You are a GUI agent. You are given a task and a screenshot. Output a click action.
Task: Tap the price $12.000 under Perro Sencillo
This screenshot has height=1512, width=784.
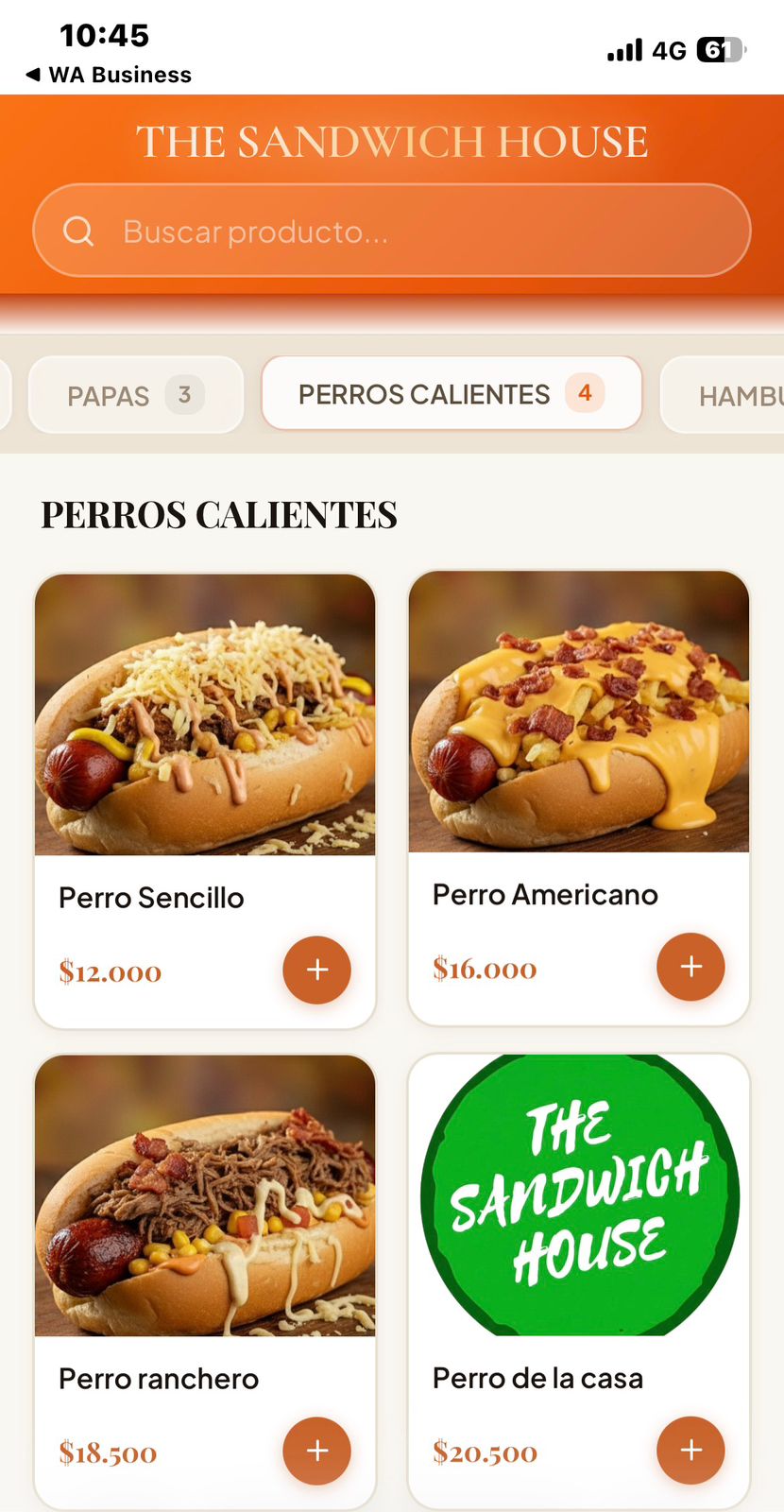coord(109,972)
